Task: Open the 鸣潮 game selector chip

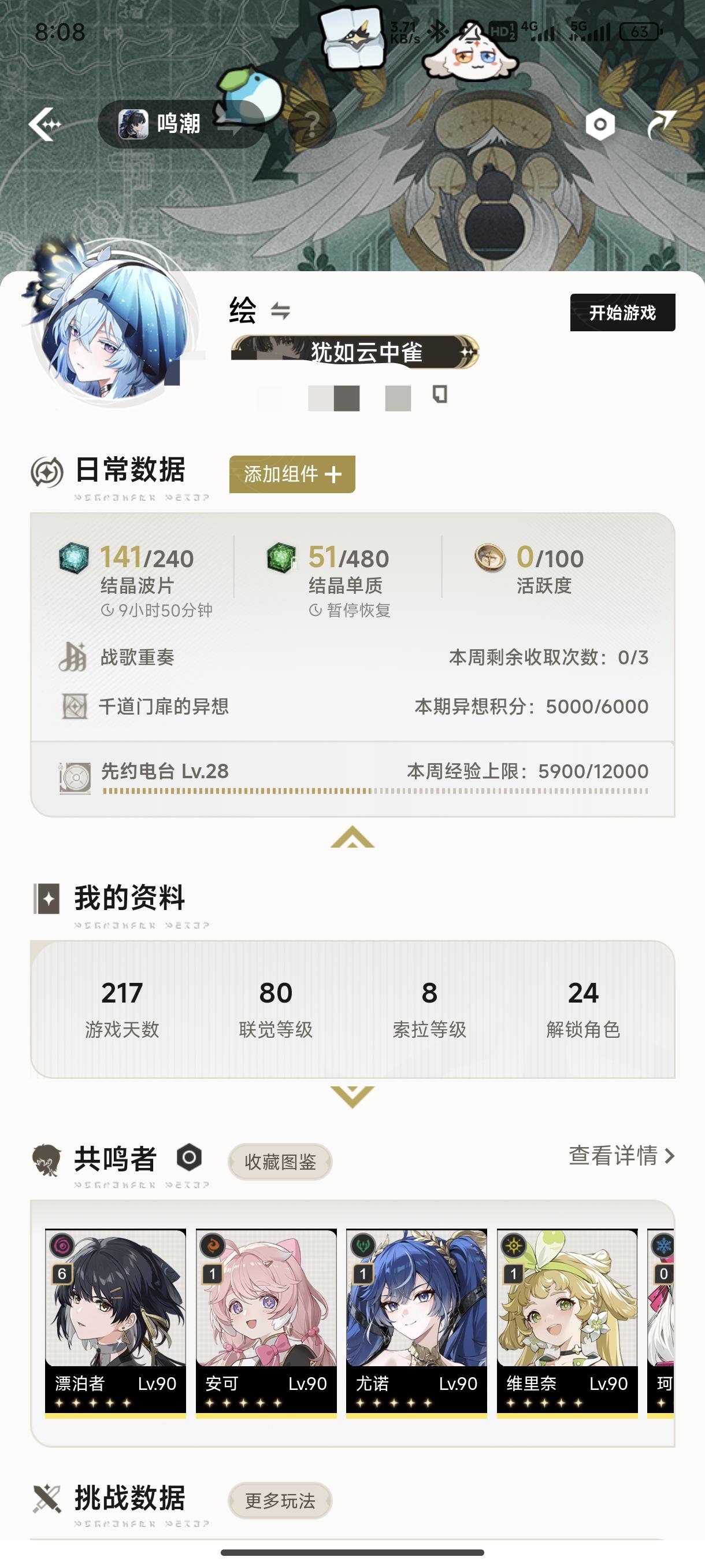Action: pyautogui.click(x=176, y=124)
